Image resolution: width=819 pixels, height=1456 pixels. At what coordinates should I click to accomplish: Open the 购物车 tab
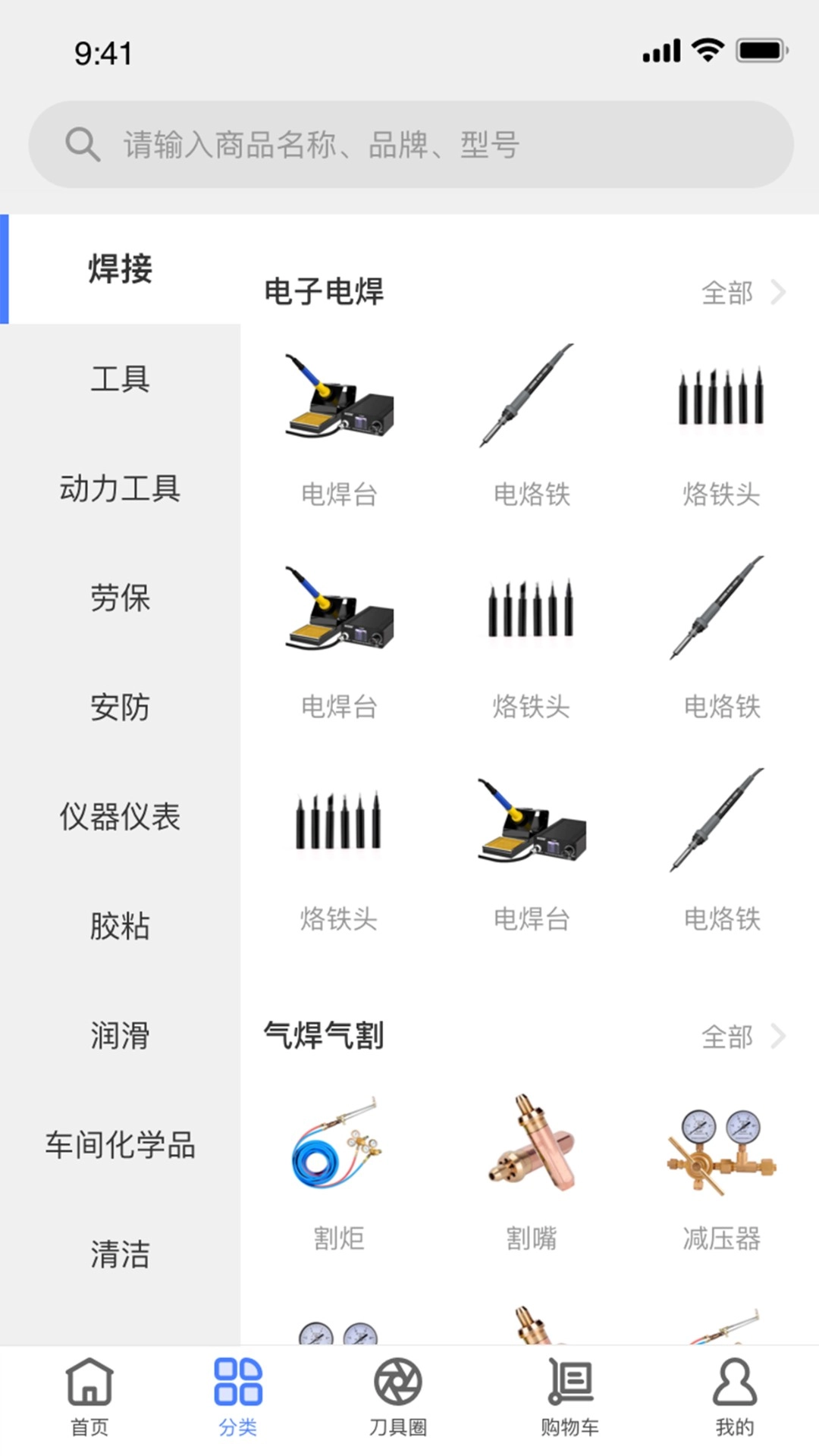click(570, 1397)
